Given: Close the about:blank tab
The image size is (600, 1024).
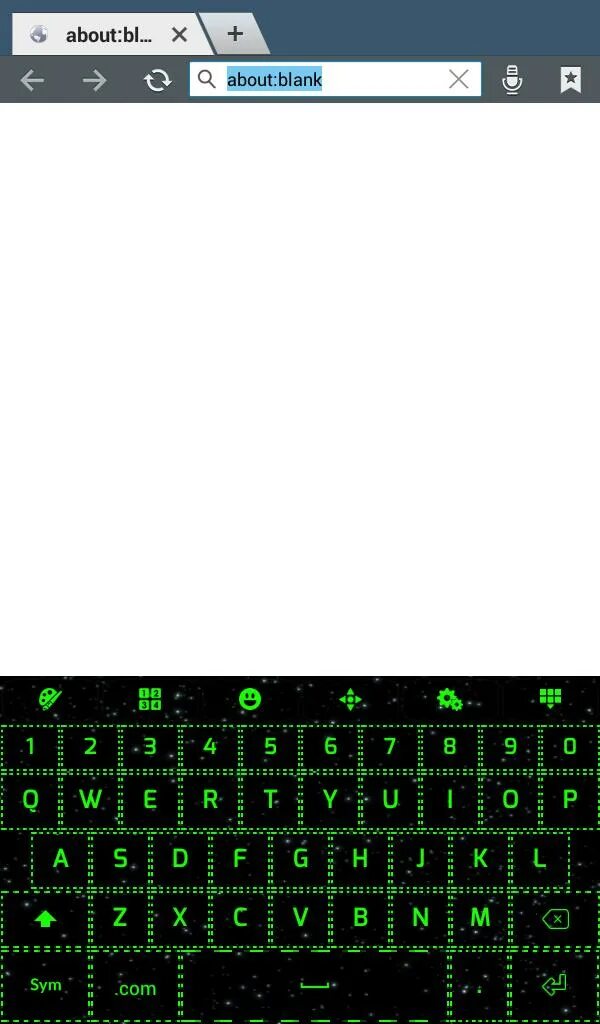Looking at the screenshot, I should click(179, 35).
